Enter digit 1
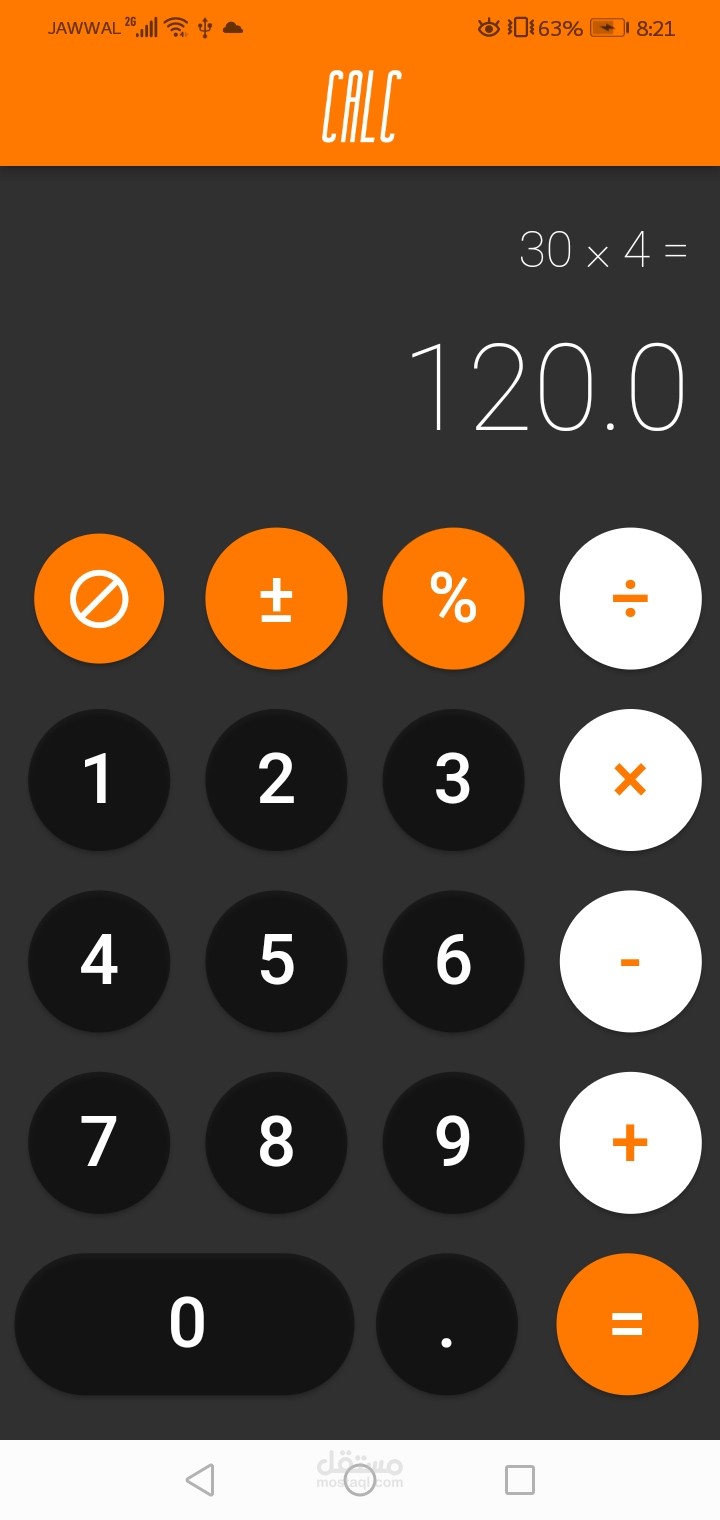Image resolution: width=720 pixels, height=1520 pixels. point(99,780)
